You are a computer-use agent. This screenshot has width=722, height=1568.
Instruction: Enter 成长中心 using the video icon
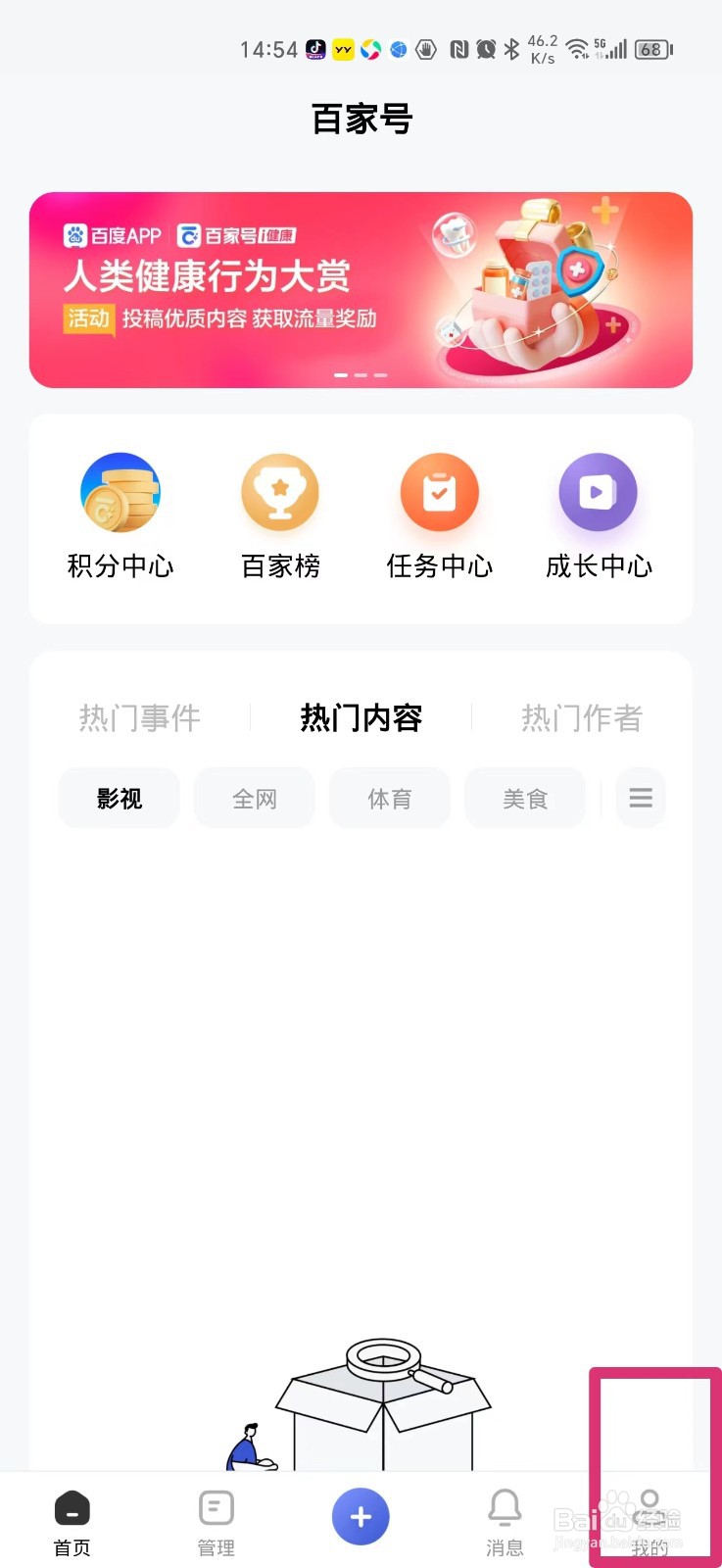[x=598, y=492]
